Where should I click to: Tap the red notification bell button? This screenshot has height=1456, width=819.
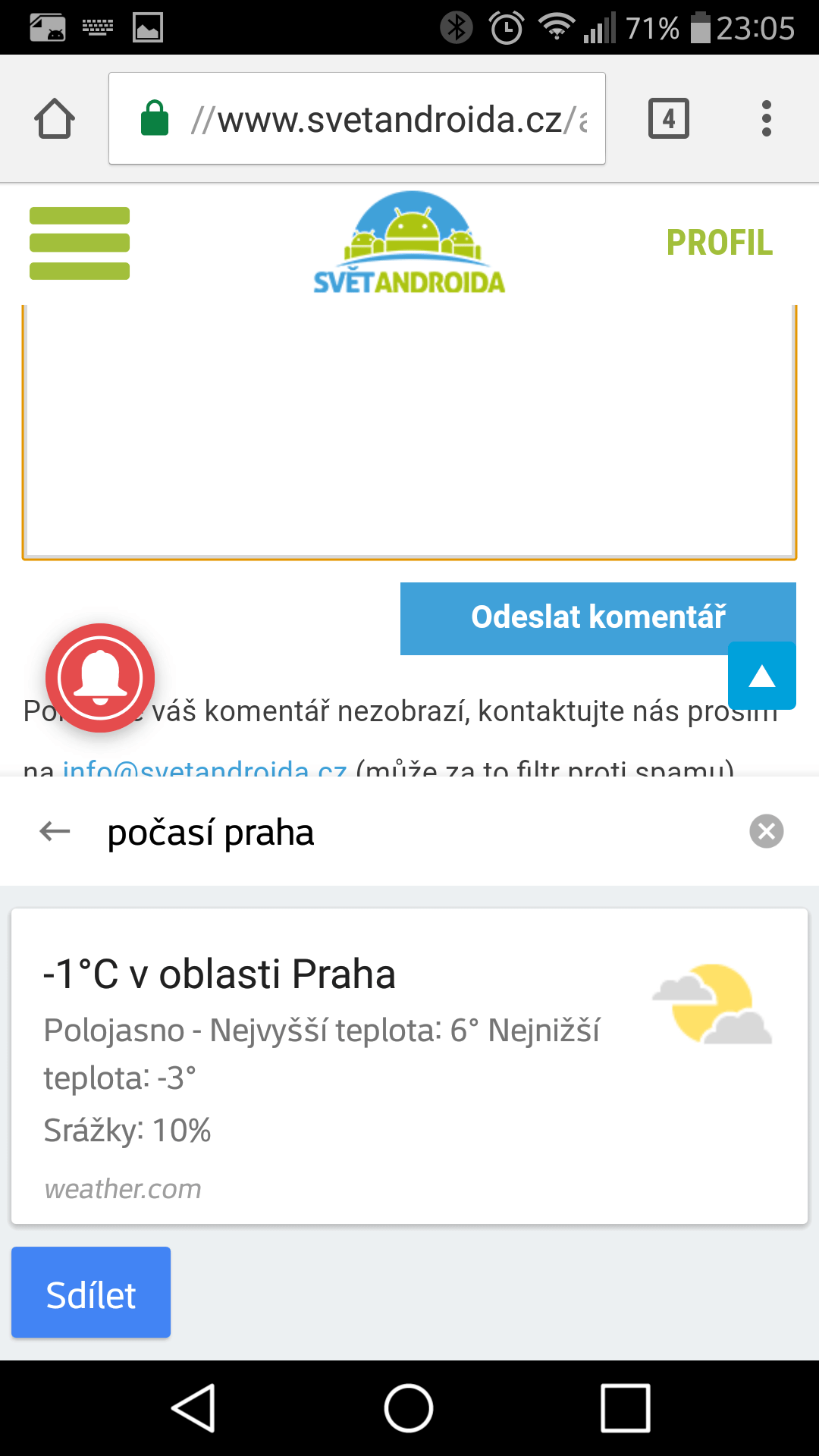(x=100, y=677)
